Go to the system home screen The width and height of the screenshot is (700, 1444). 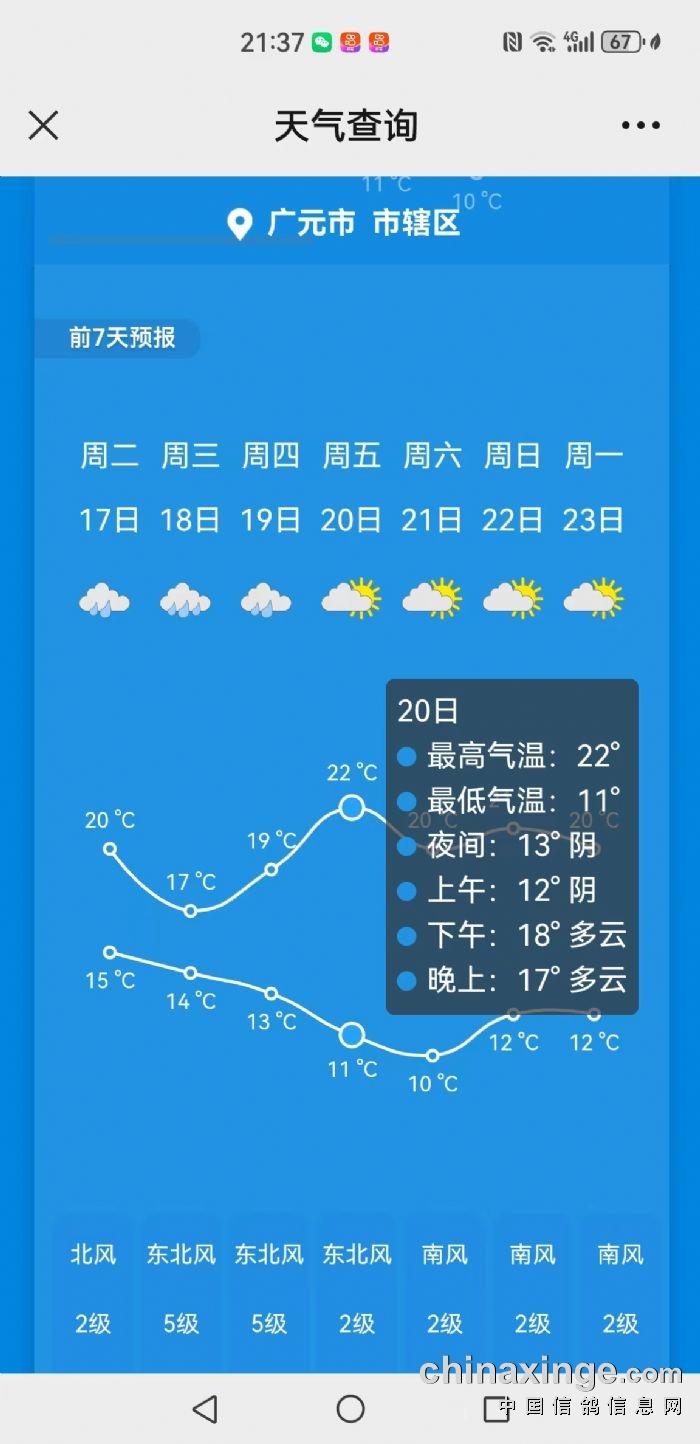350,1409
